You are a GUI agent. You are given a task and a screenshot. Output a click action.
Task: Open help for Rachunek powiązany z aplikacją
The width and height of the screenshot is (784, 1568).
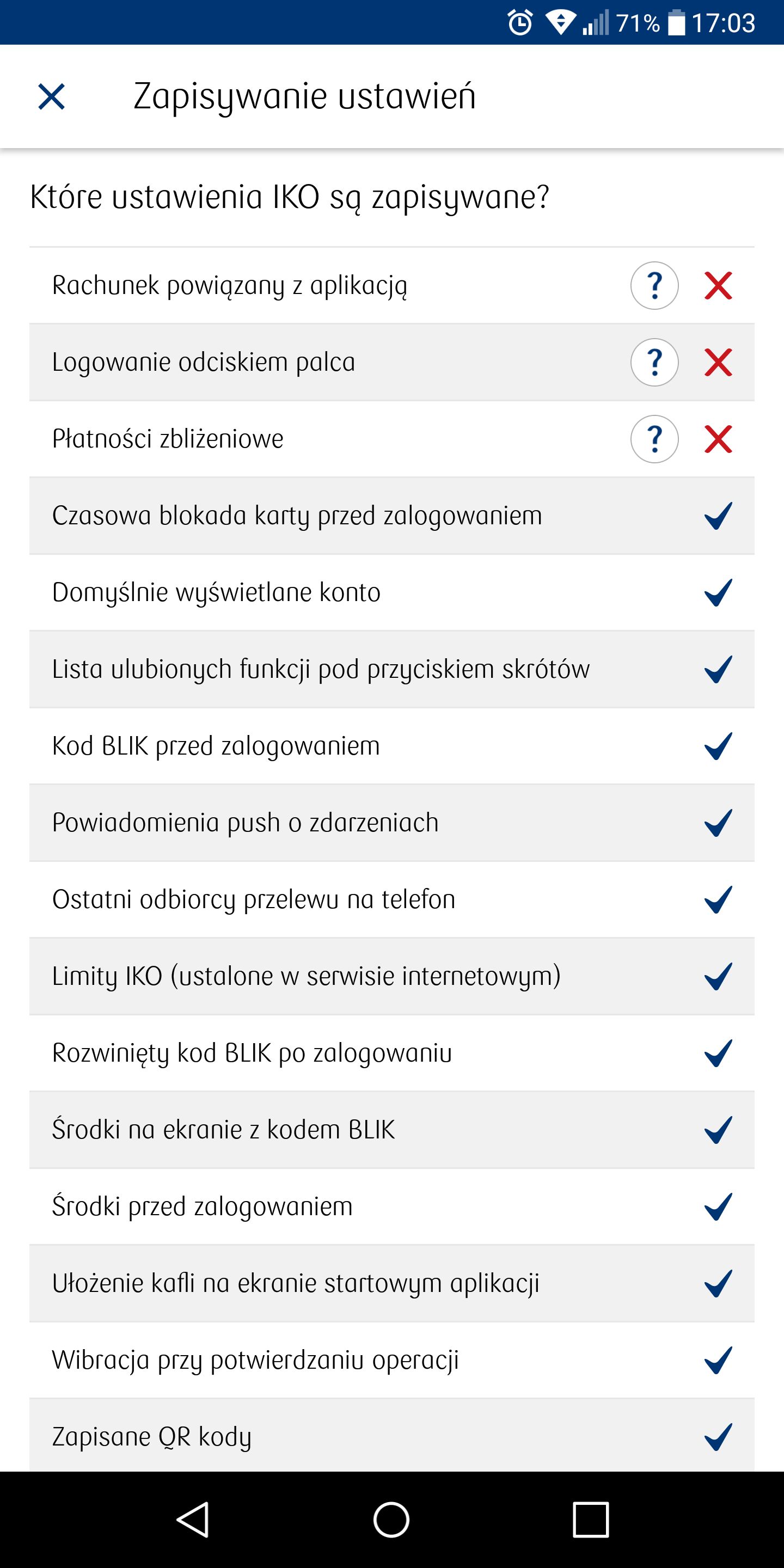[x=654, y=285]
